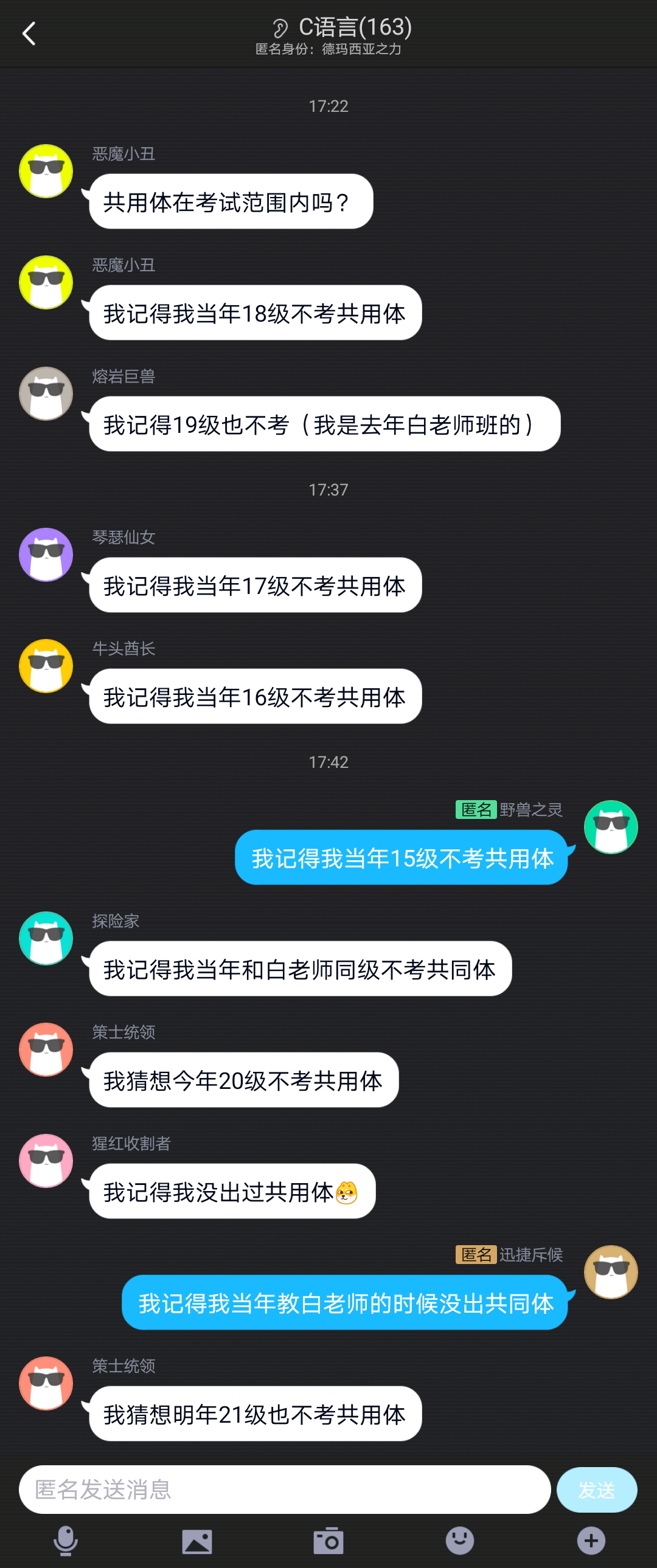
Task: Open the camera to take a photo
Action: [328, 1541]
